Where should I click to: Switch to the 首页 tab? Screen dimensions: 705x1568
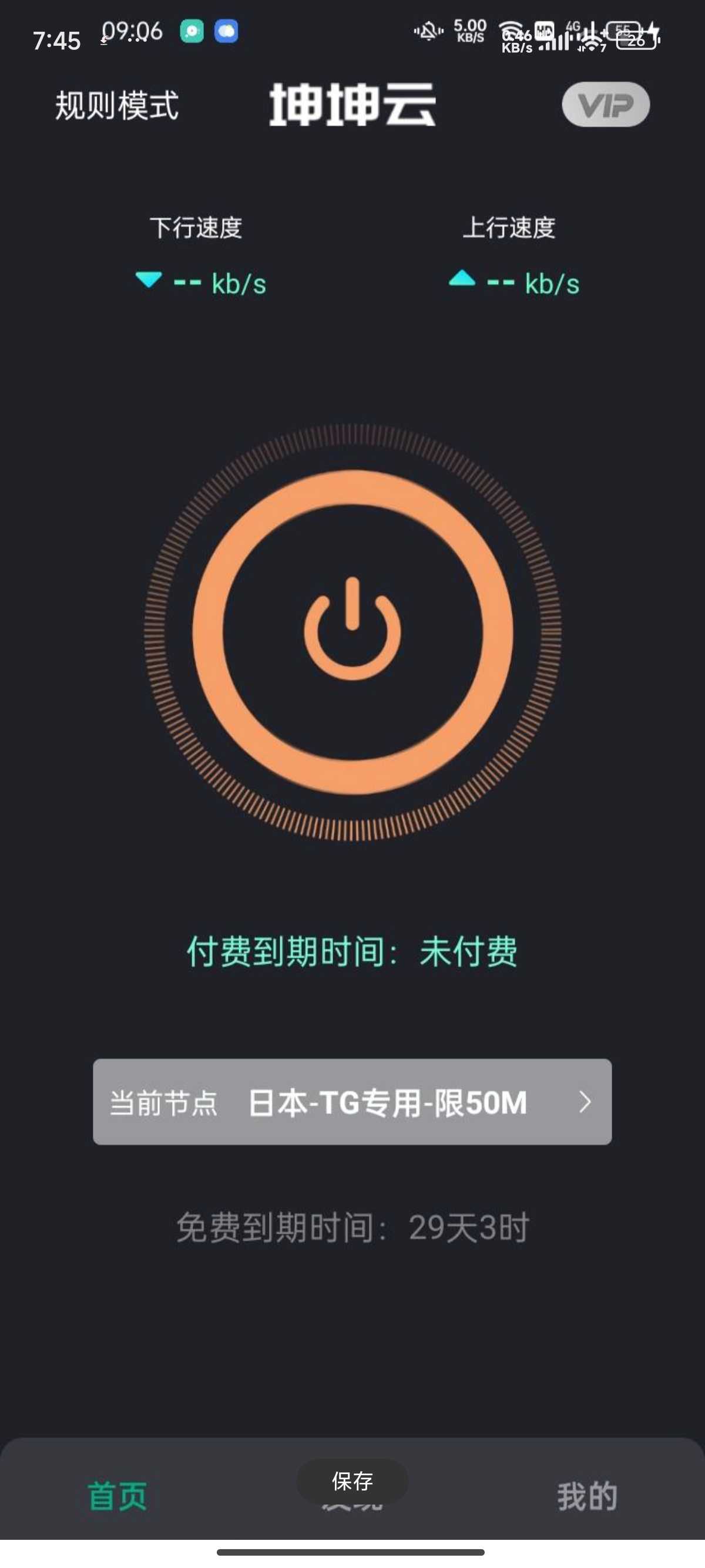[x=117, y=1496]
